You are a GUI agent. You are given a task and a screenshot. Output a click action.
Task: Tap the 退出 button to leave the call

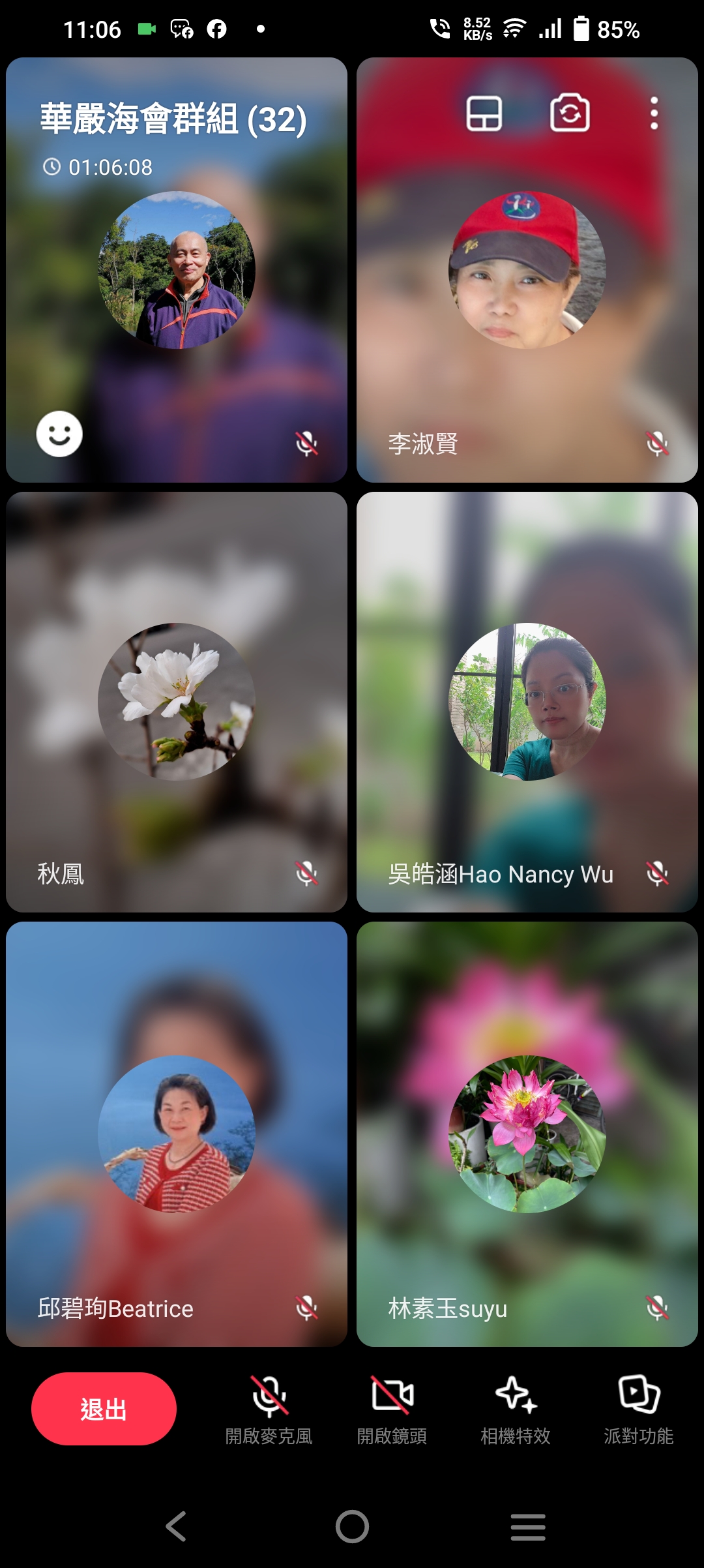click(x=104, y=1409)
